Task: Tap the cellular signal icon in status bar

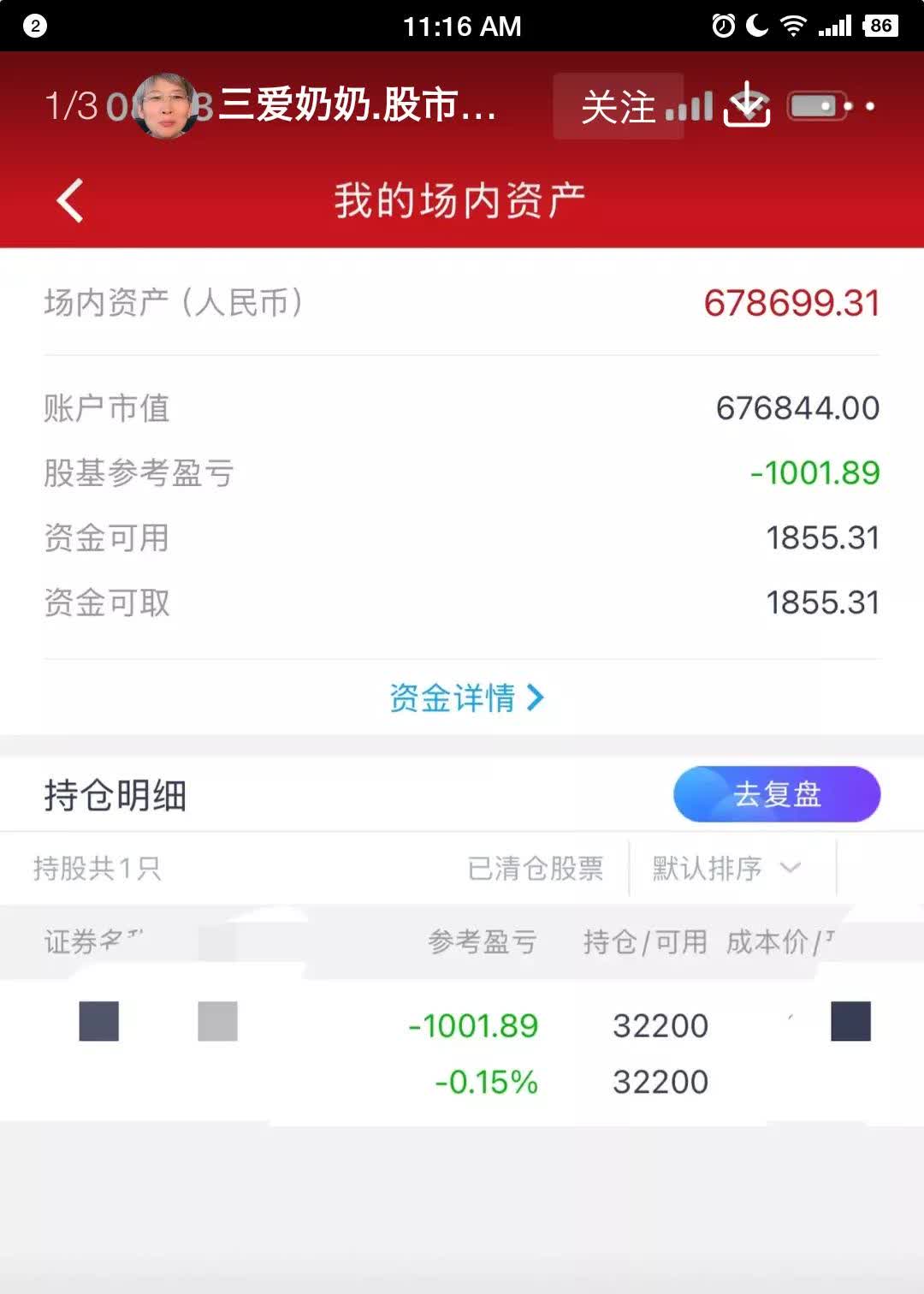Action: coord(835,26)
